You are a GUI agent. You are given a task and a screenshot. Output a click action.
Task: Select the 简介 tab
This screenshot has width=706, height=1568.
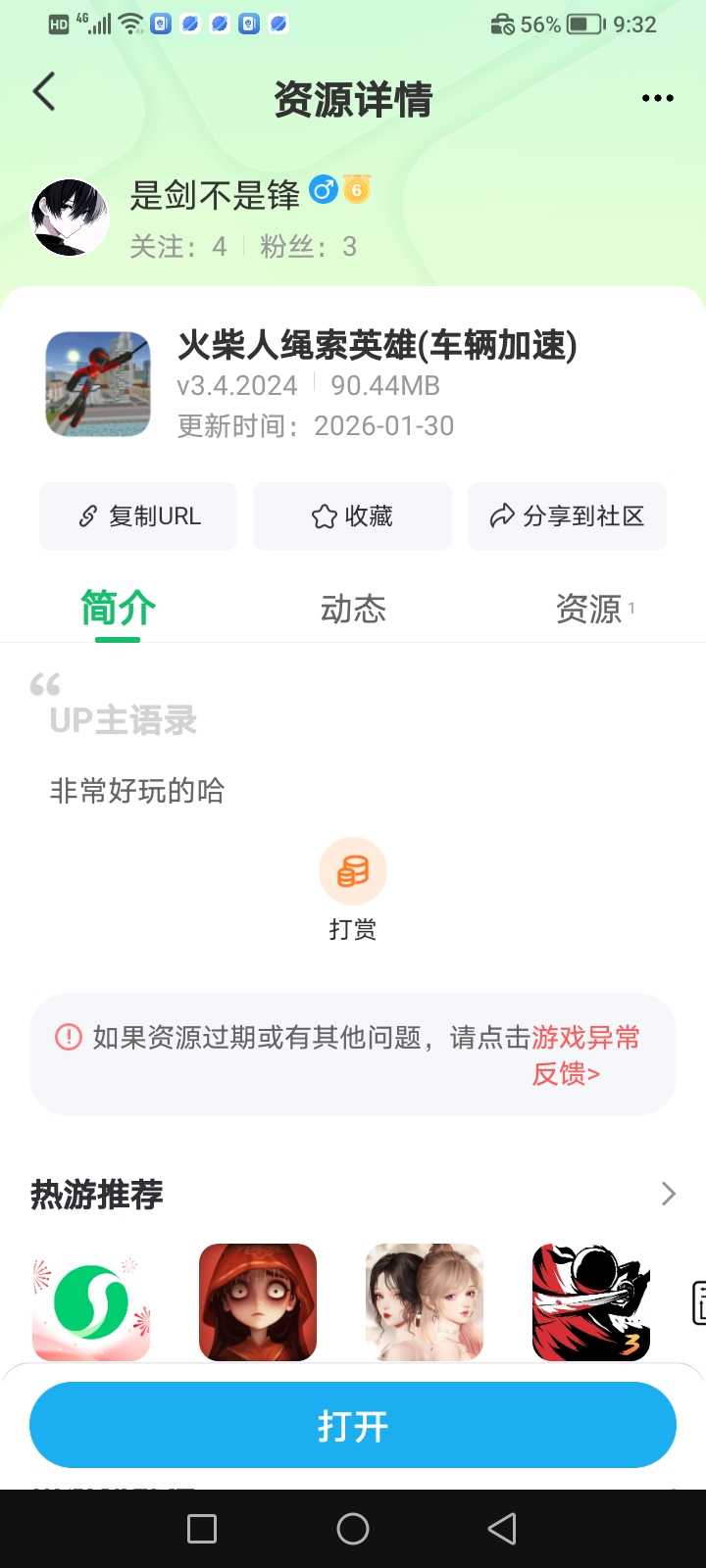pos(118,610)
